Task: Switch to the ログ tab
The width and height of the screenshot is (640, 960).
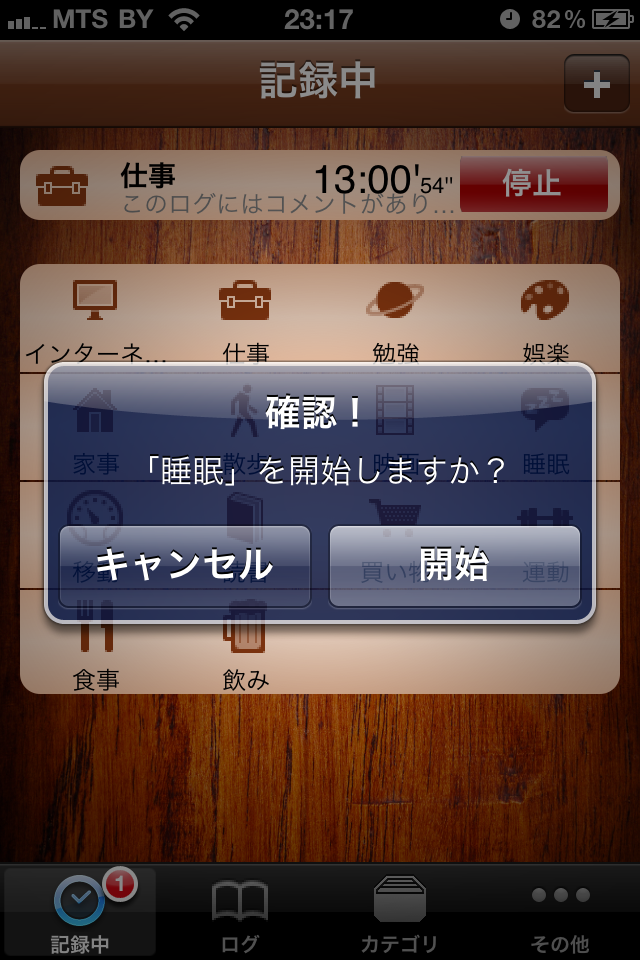Action: pos(240,912)
